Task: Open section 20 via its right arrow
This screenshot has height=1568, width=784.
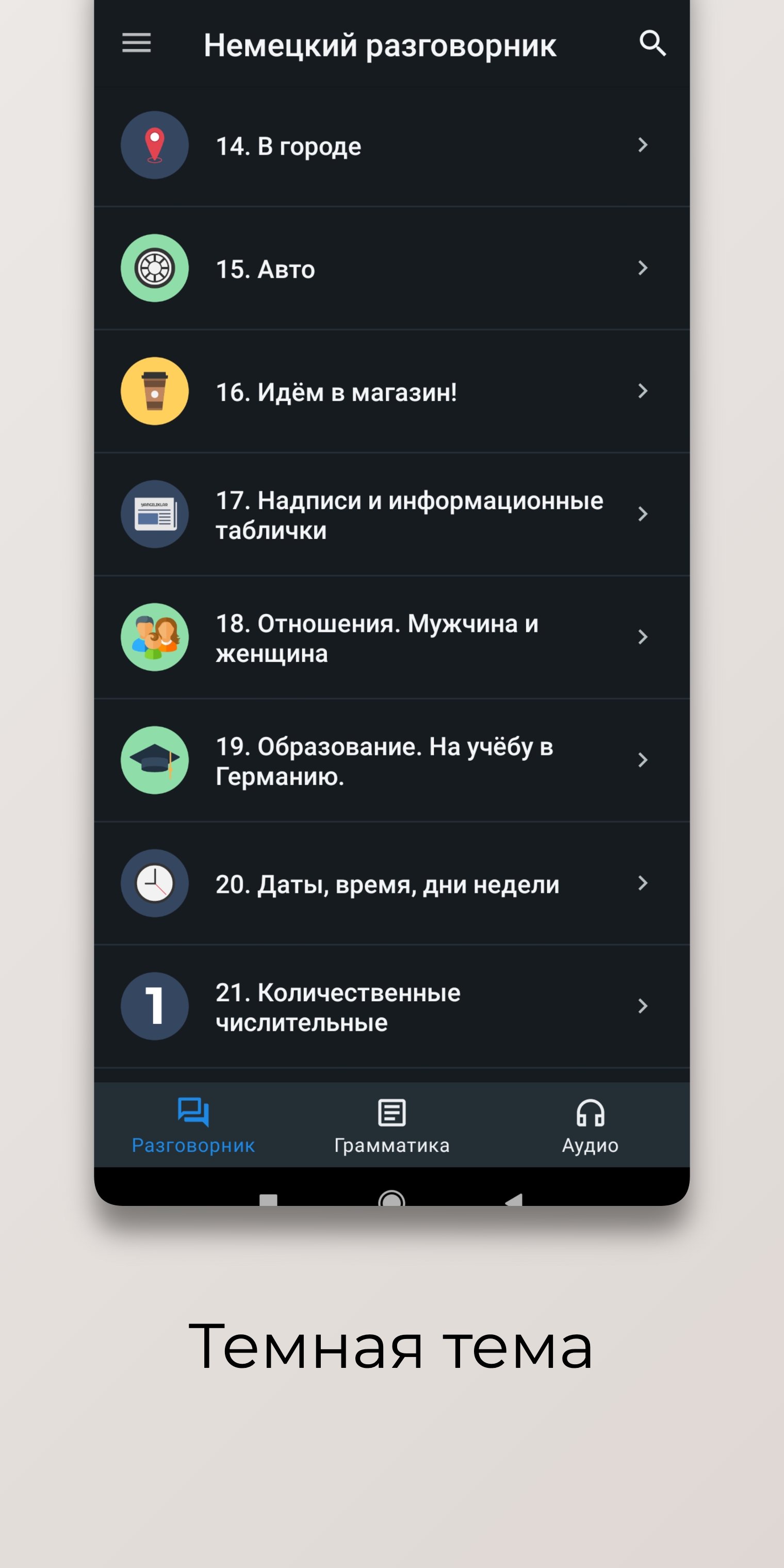Action: click(642, 883)
